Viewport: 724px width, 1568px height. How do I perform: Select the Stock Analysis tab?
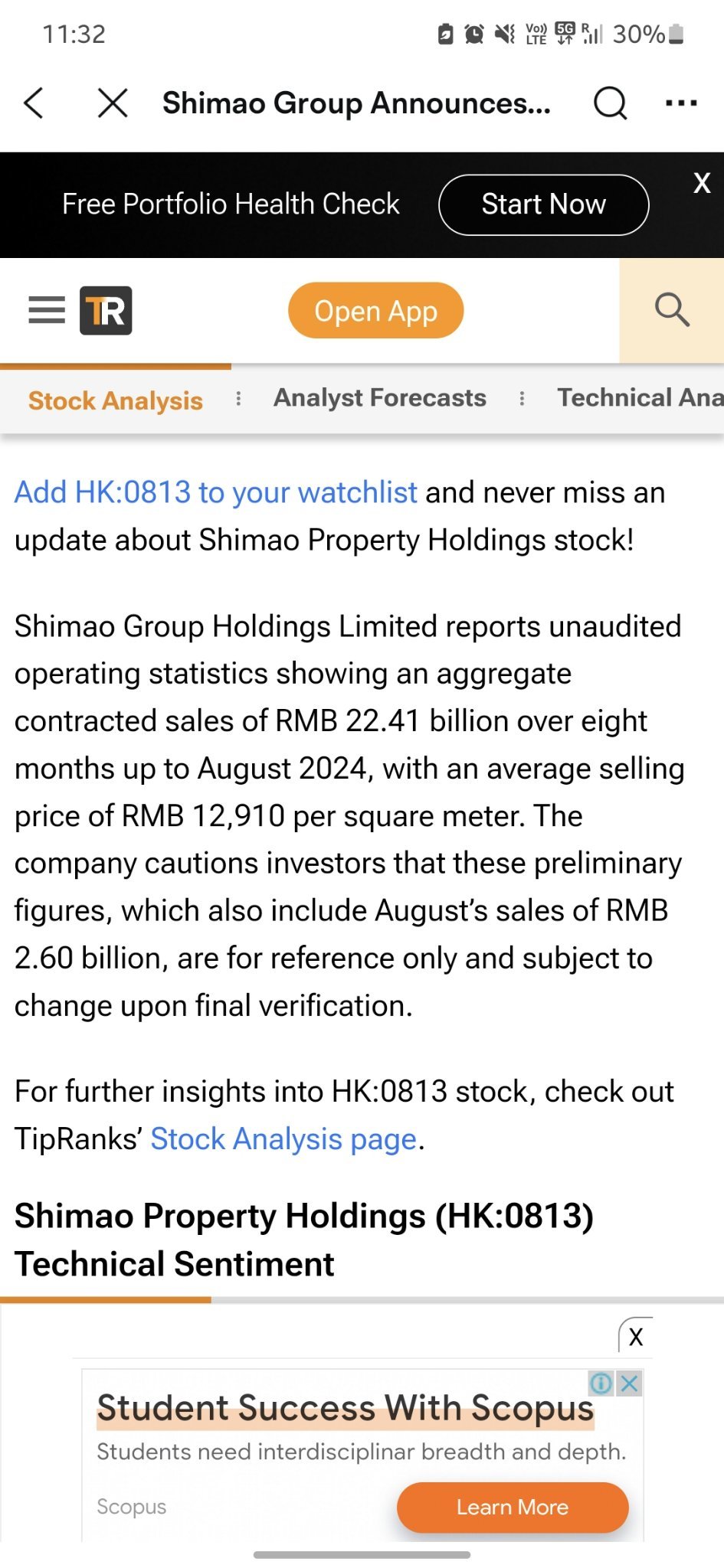tap(116, 400)
